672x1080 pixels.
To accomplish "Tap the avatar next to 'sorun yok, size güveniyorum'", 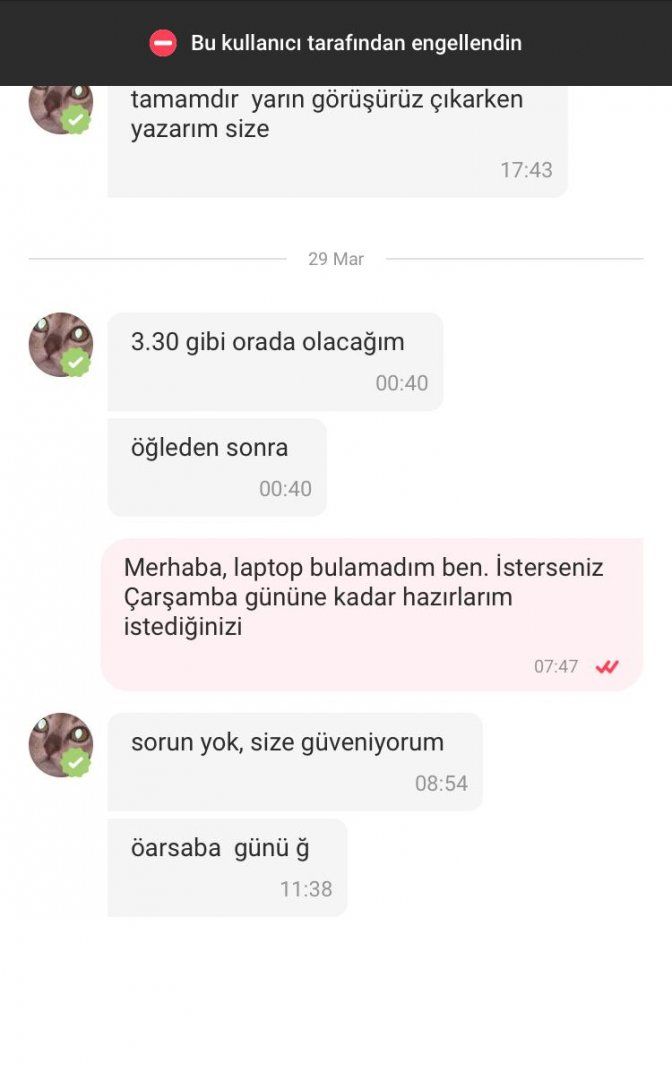I will (60, 745).
